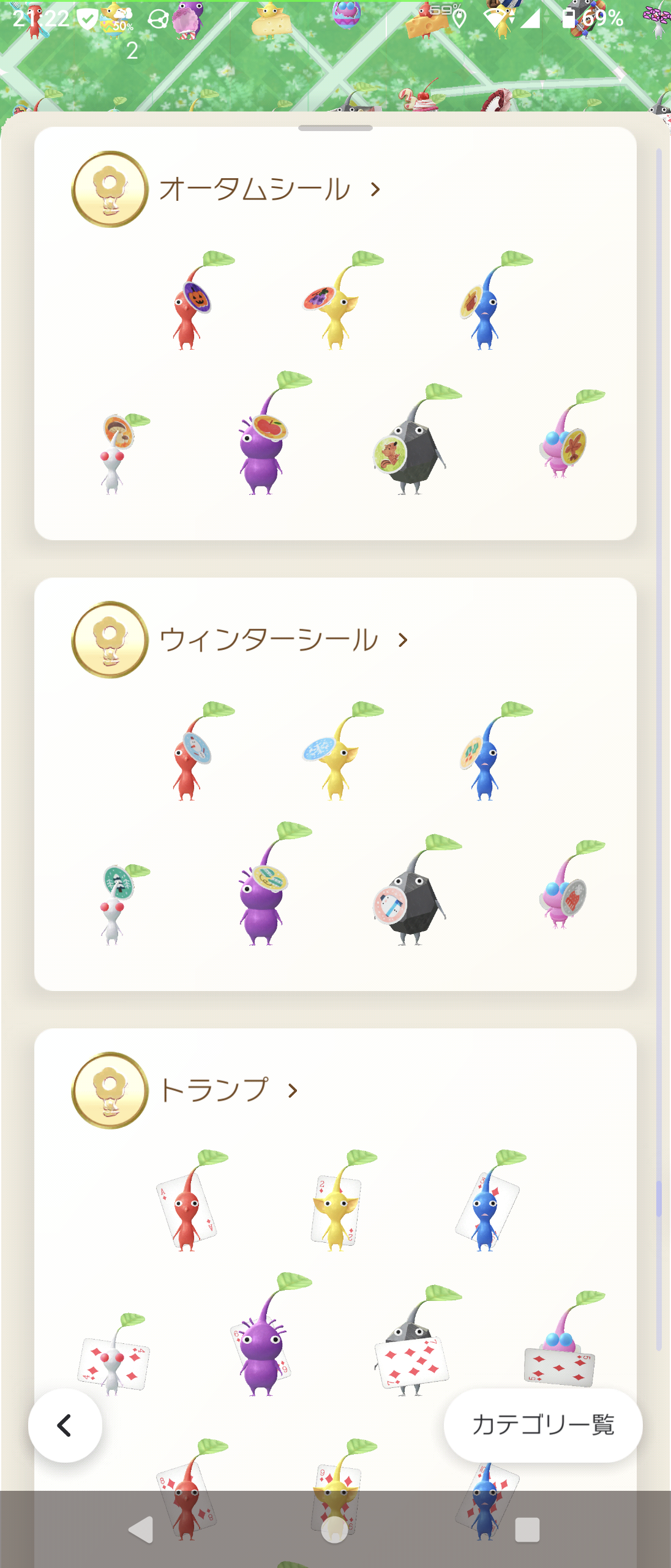Select white Pikmin with snowy tree sticker
Viewport: 671px width, 1568px height.
click(118, 904)
